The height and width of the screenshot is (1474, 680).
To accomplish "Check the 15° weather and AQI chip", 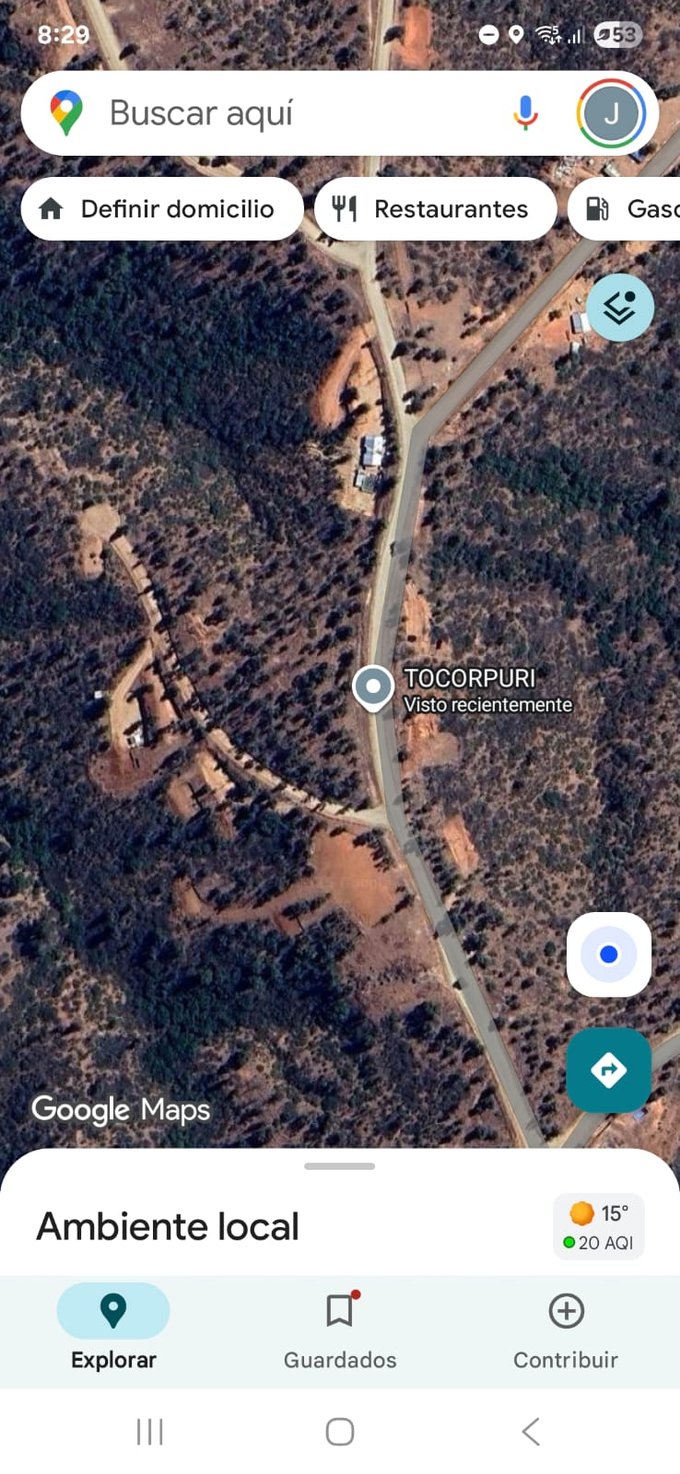I will [599, 1227].
